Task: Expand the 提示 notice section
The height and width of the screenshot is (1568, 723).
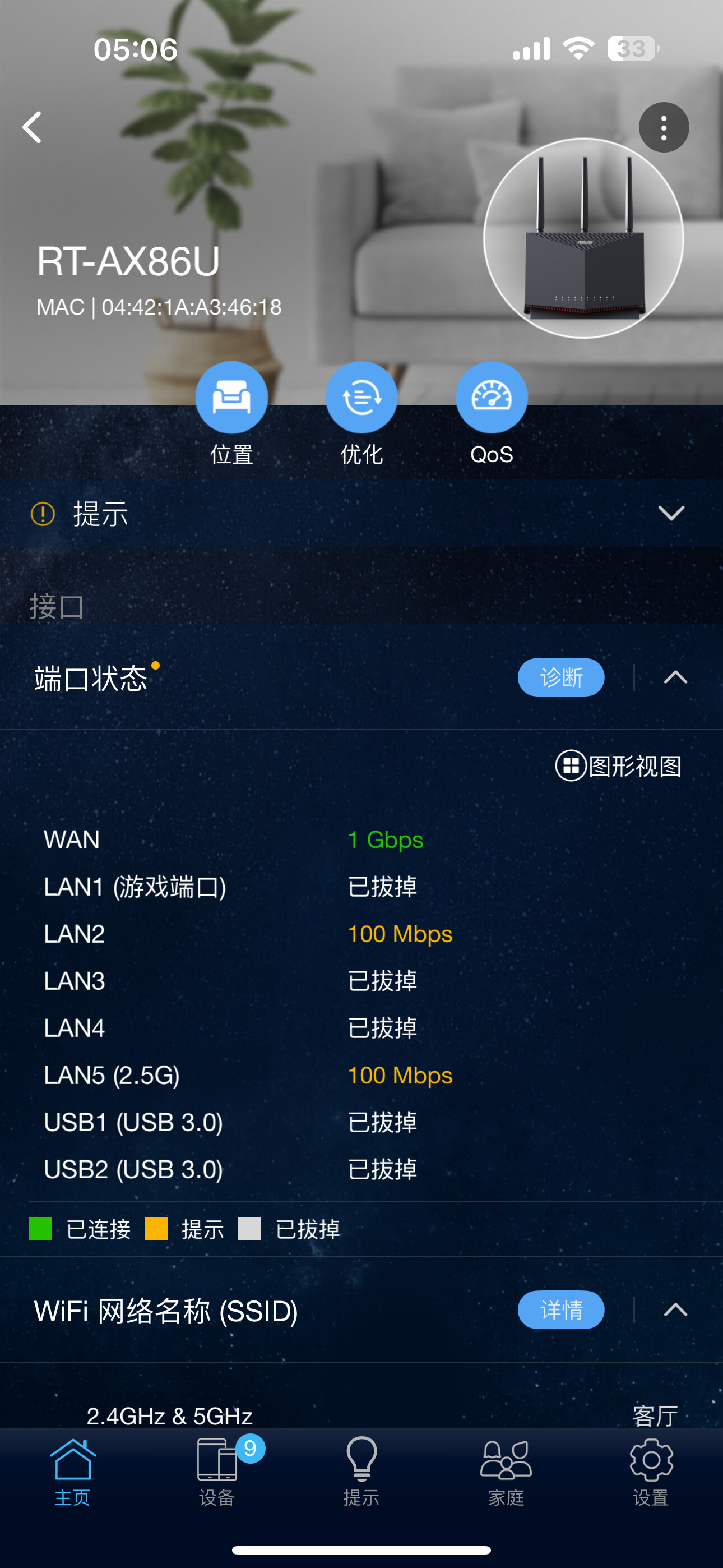Action: (x=671, y=513)
